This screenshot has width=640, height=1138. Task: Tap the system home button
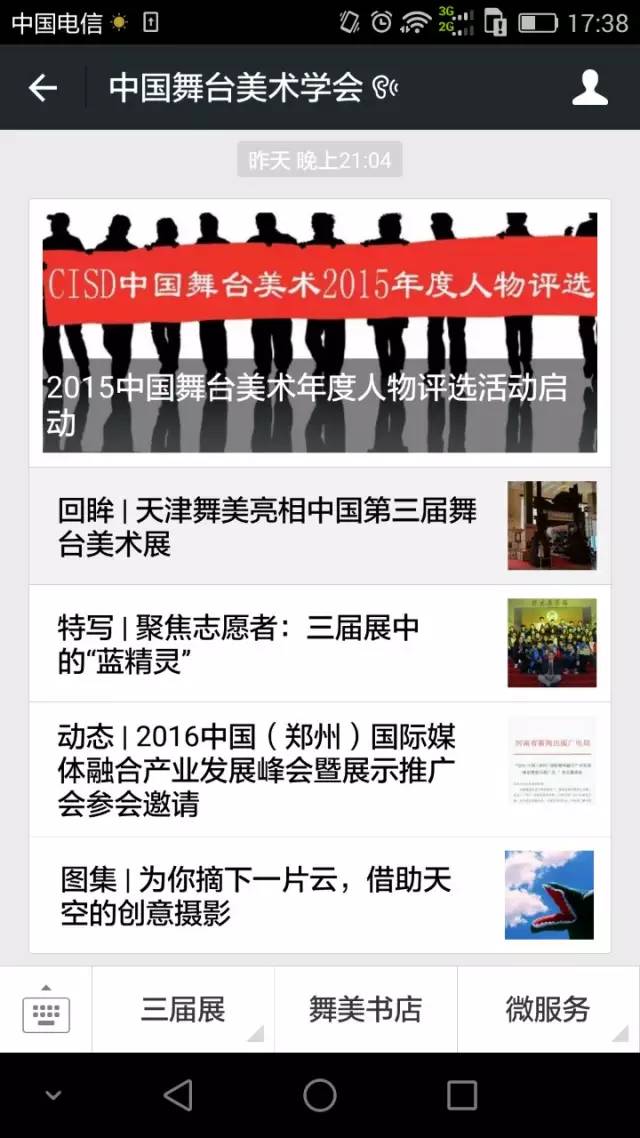tap(320, 1095)
